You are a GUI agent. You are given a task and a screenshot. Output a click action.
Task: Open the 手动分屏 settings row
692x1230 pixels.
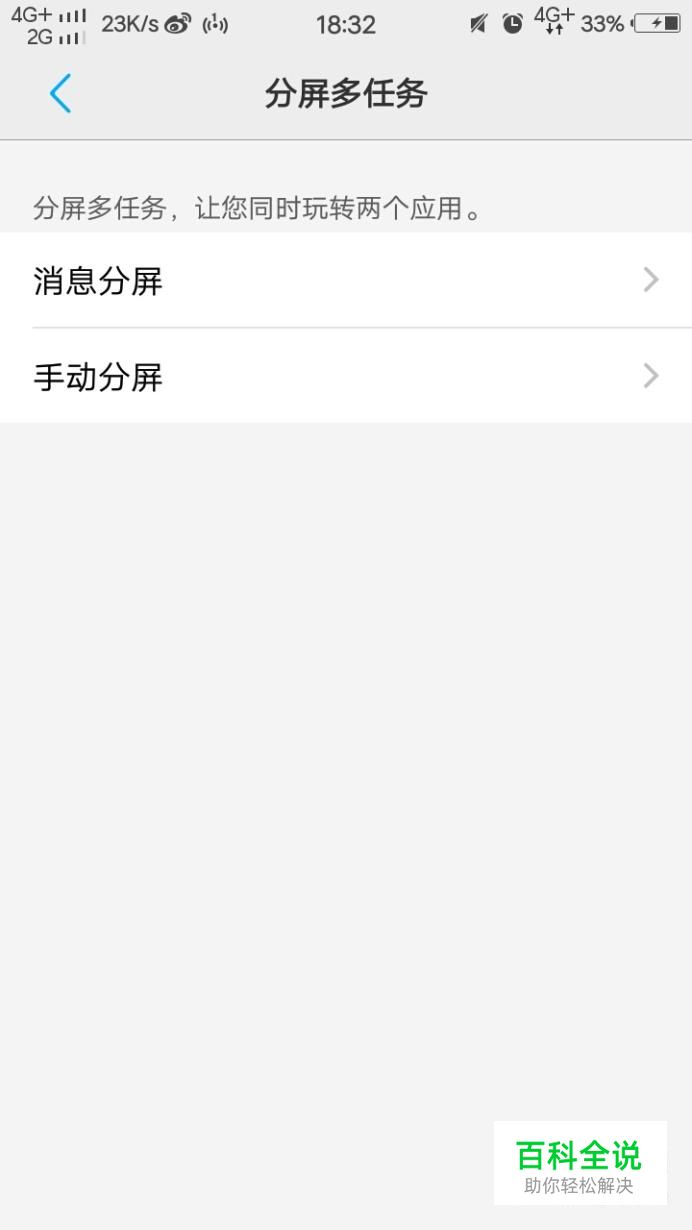(x=346, y=375)
